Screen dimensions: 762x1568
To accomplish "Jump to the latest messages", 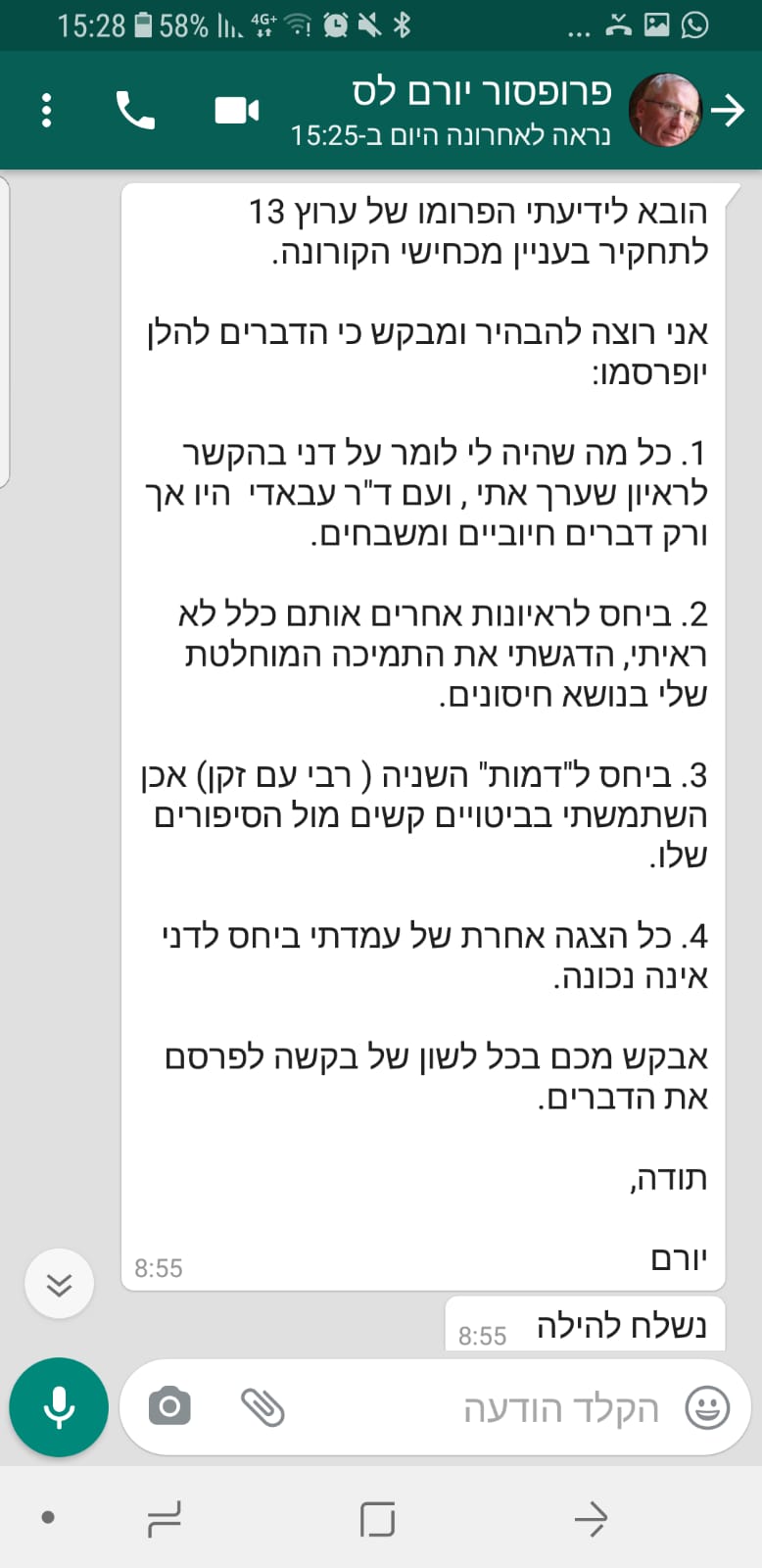I will [59, 1284].
